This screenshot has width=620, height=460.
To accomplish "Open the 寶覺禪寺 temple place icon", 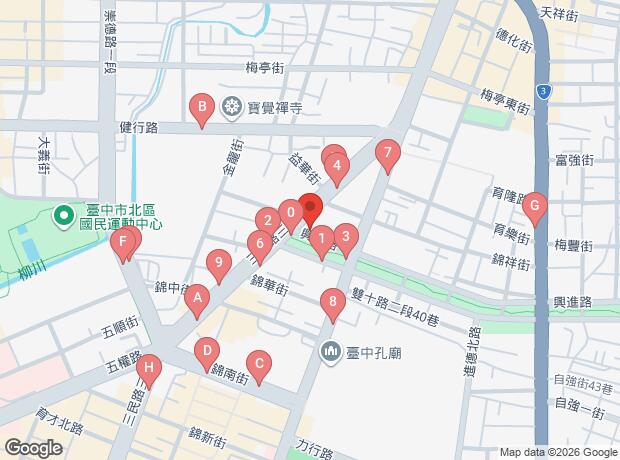I will click(x=232, y=105).
